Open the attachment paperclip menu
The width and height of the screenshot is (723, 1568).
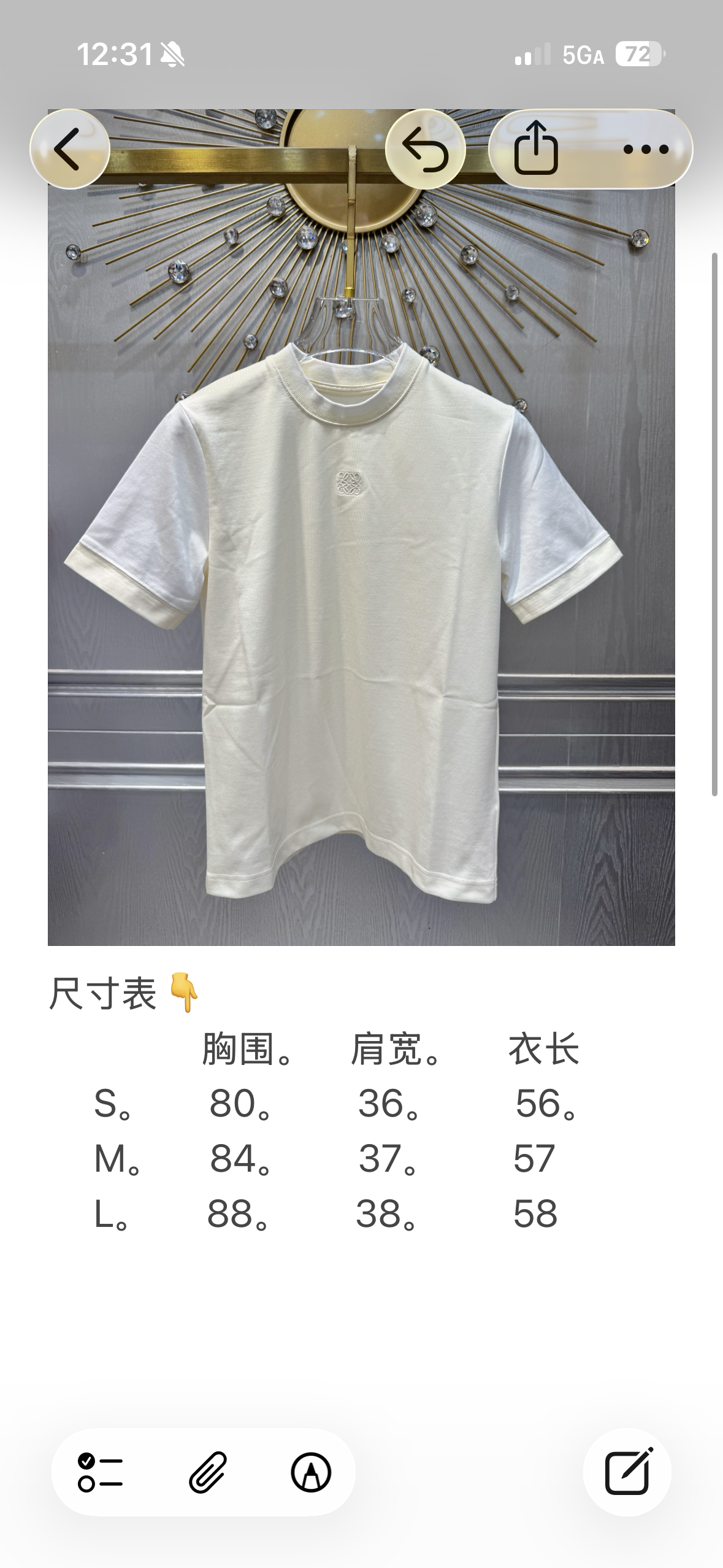(207, 1472)
